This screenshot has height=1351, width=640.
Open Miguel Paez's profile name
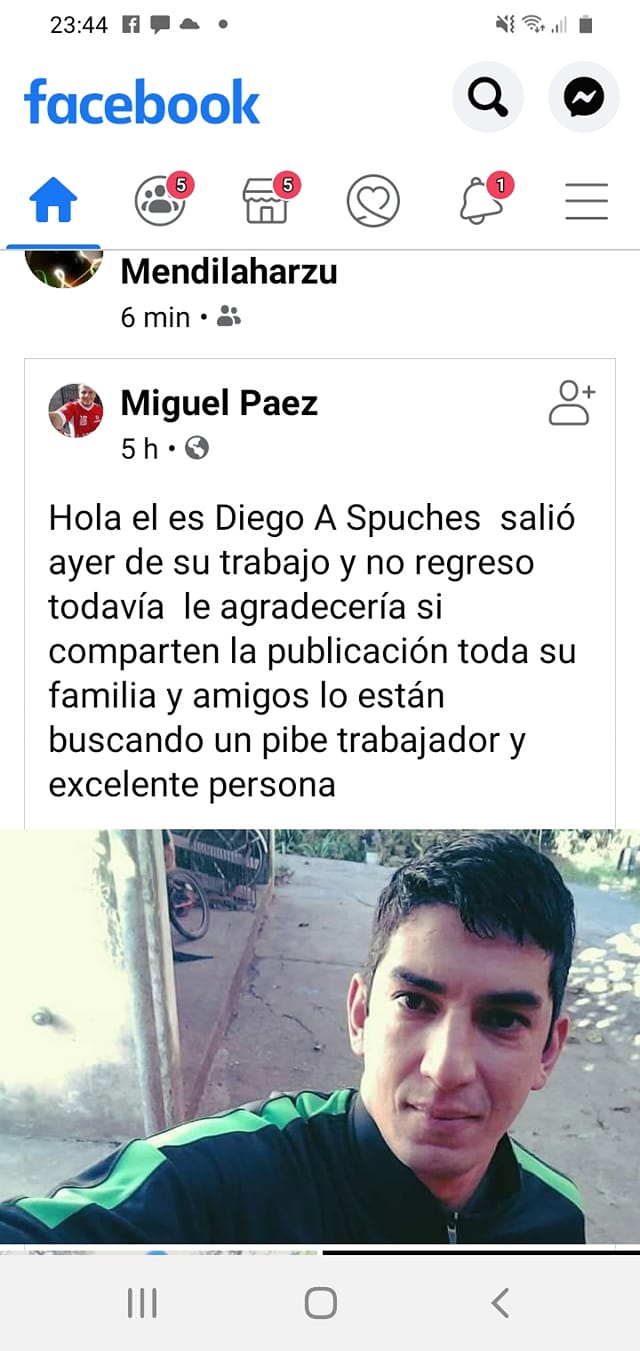pyautogui.click(x=219, y=403)
